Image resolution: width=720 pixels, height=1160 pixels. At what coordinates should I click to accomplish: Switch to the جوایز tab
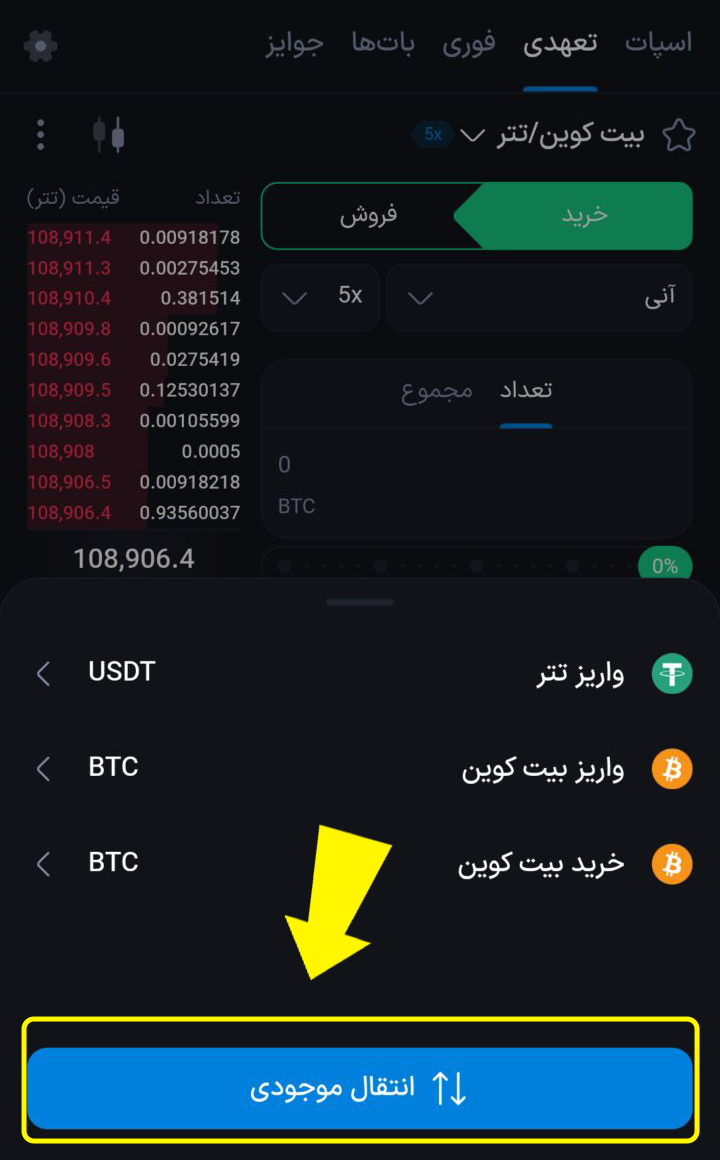(294, 44)
